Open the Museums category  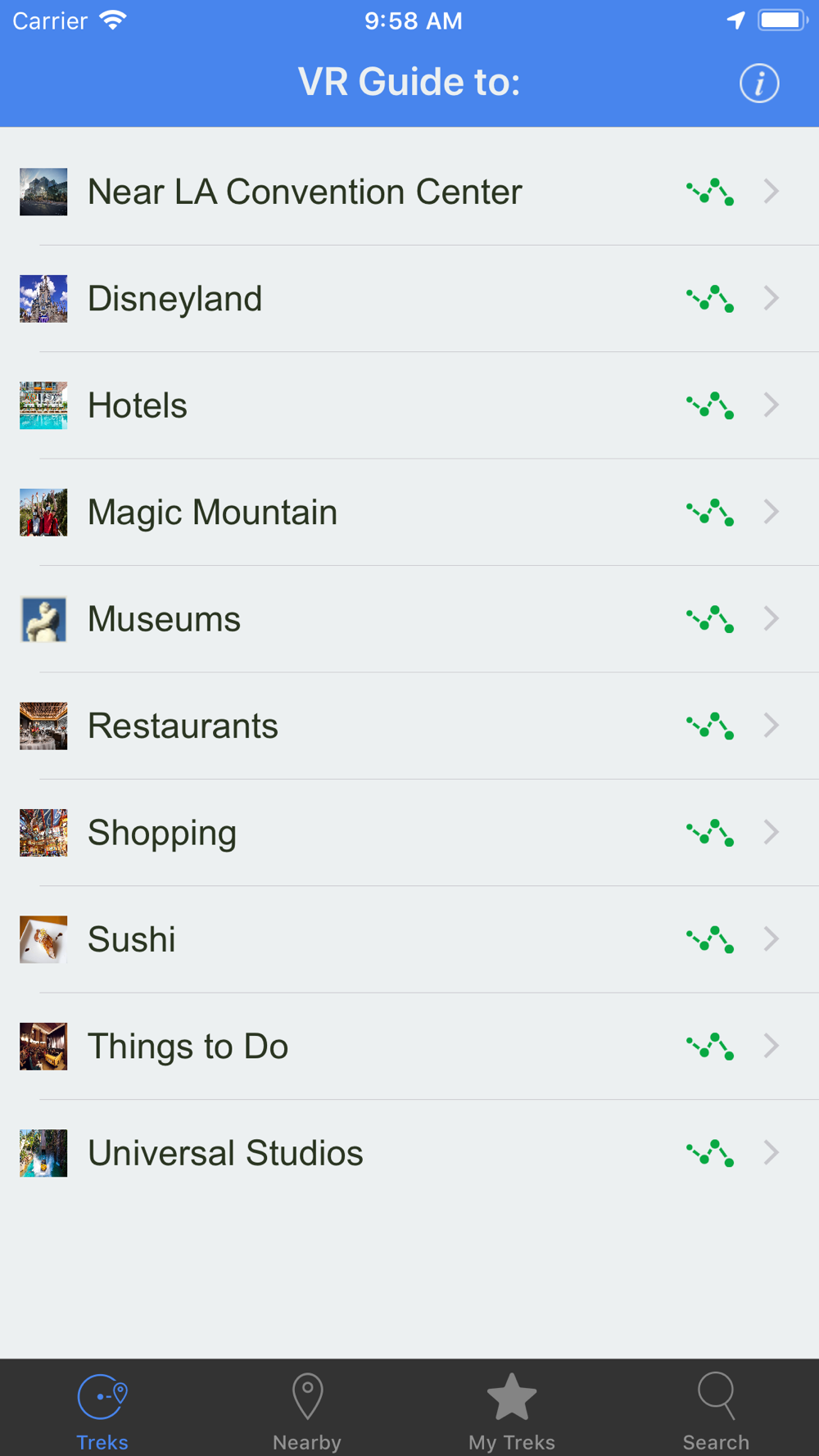tap(409, 619)
